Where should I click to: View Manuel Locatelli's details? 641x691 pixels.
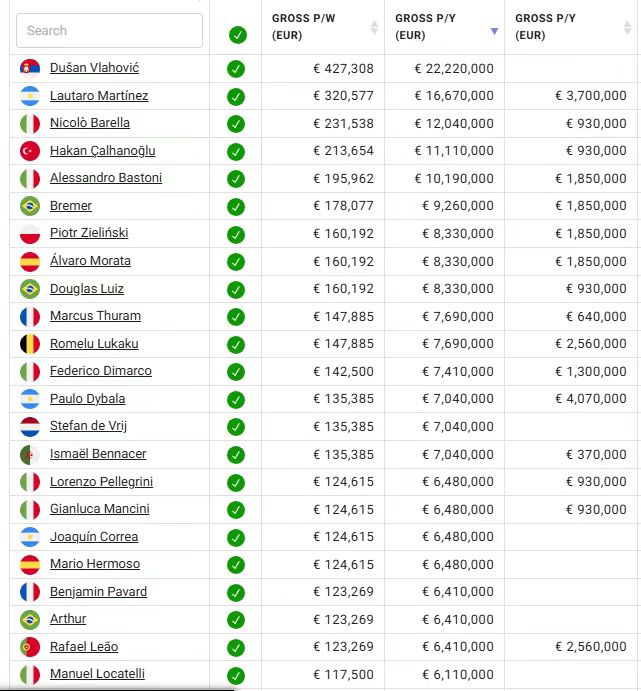[x=97, y=674]
